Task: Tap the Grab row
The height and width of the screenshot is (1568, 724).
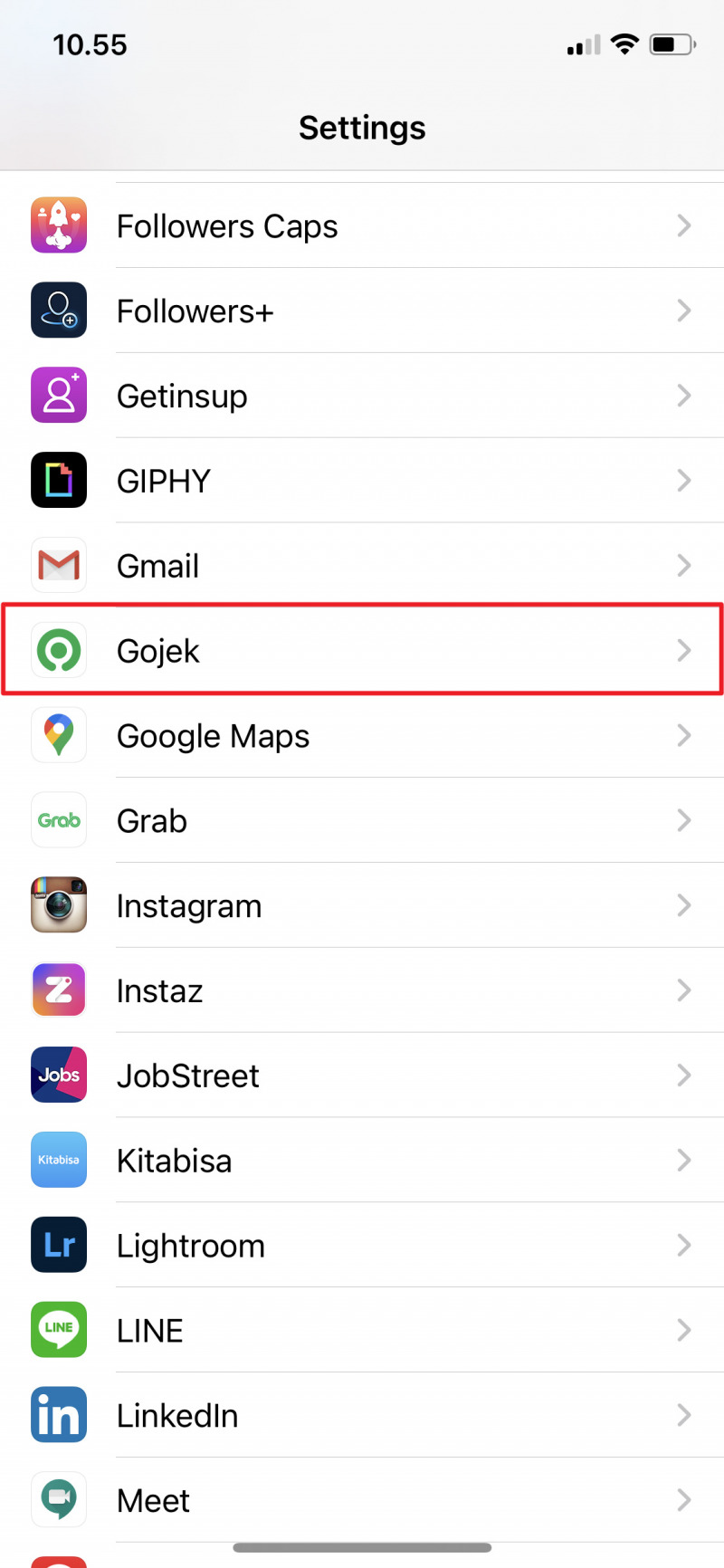Action: click(x=362, y=821)
